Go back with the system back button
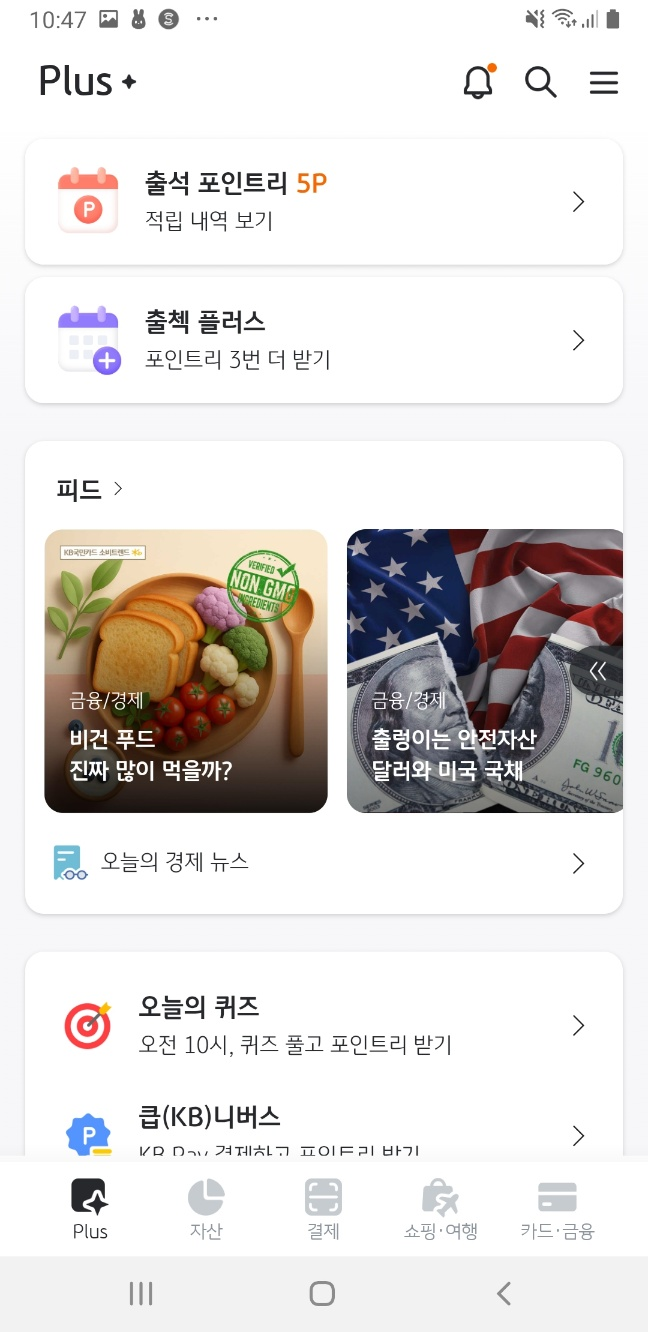The width and height of the screenshot is (648, 1332). tap(504, 1294)
